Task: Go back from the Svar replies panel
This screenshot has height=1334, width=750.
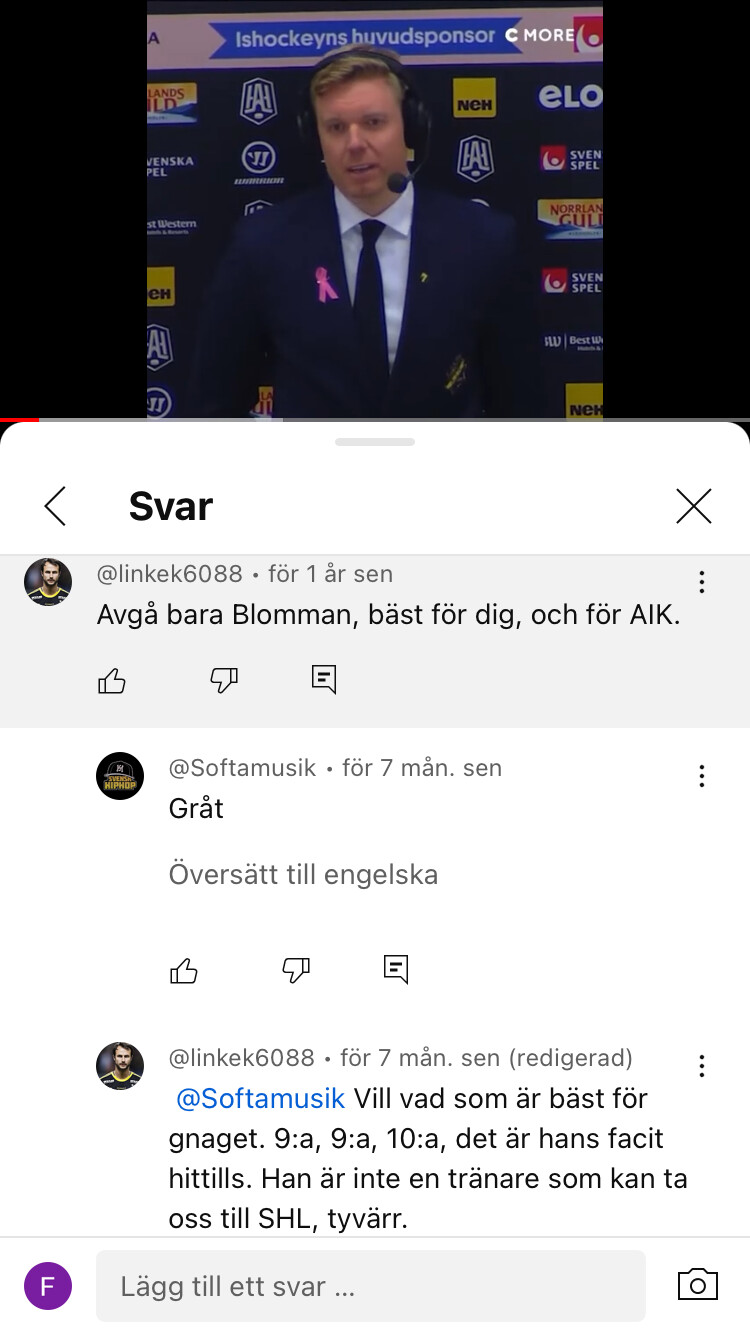Action: [56, 506]
